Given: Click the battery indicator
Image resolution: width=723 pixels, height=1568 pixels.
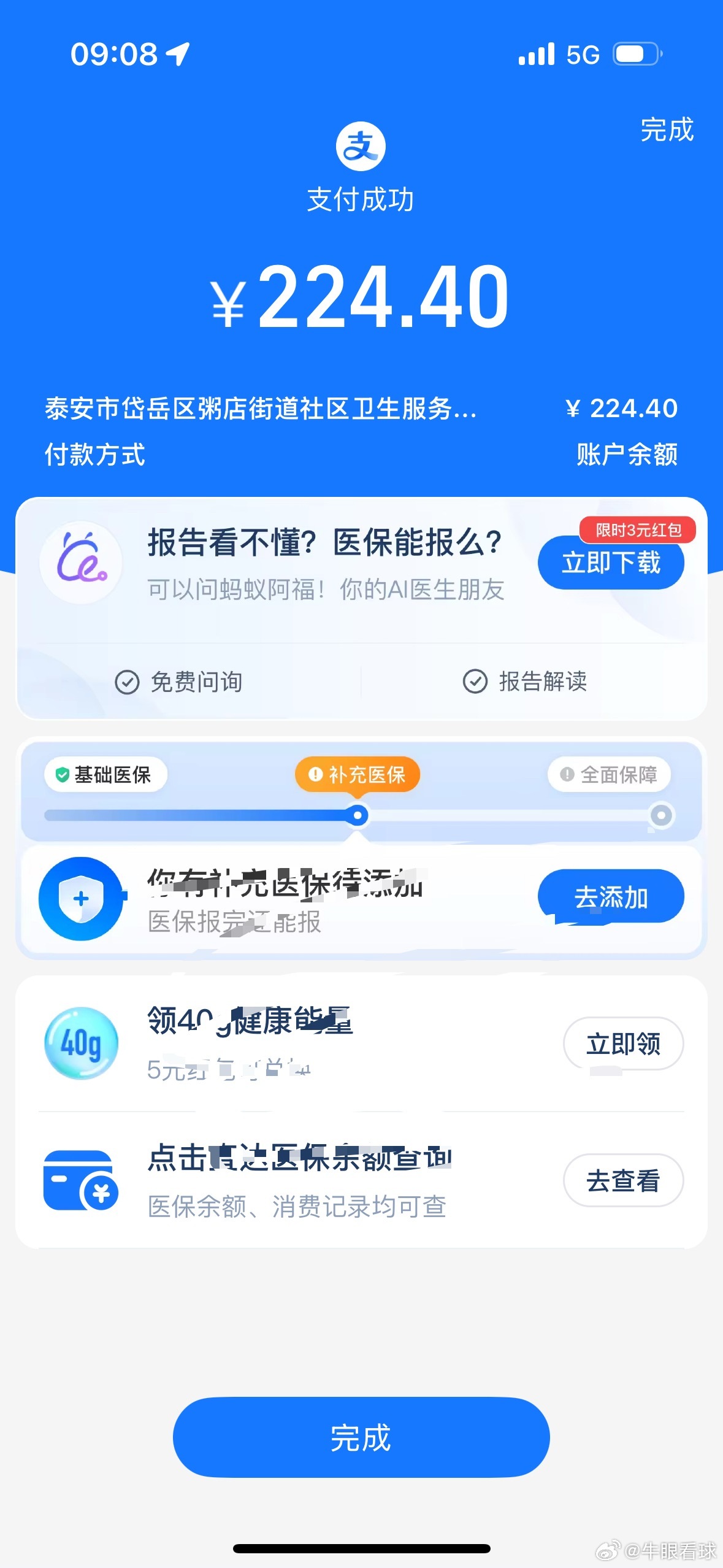Looking at the screenshot, I should pyautogui.click(x=632, y=55).
